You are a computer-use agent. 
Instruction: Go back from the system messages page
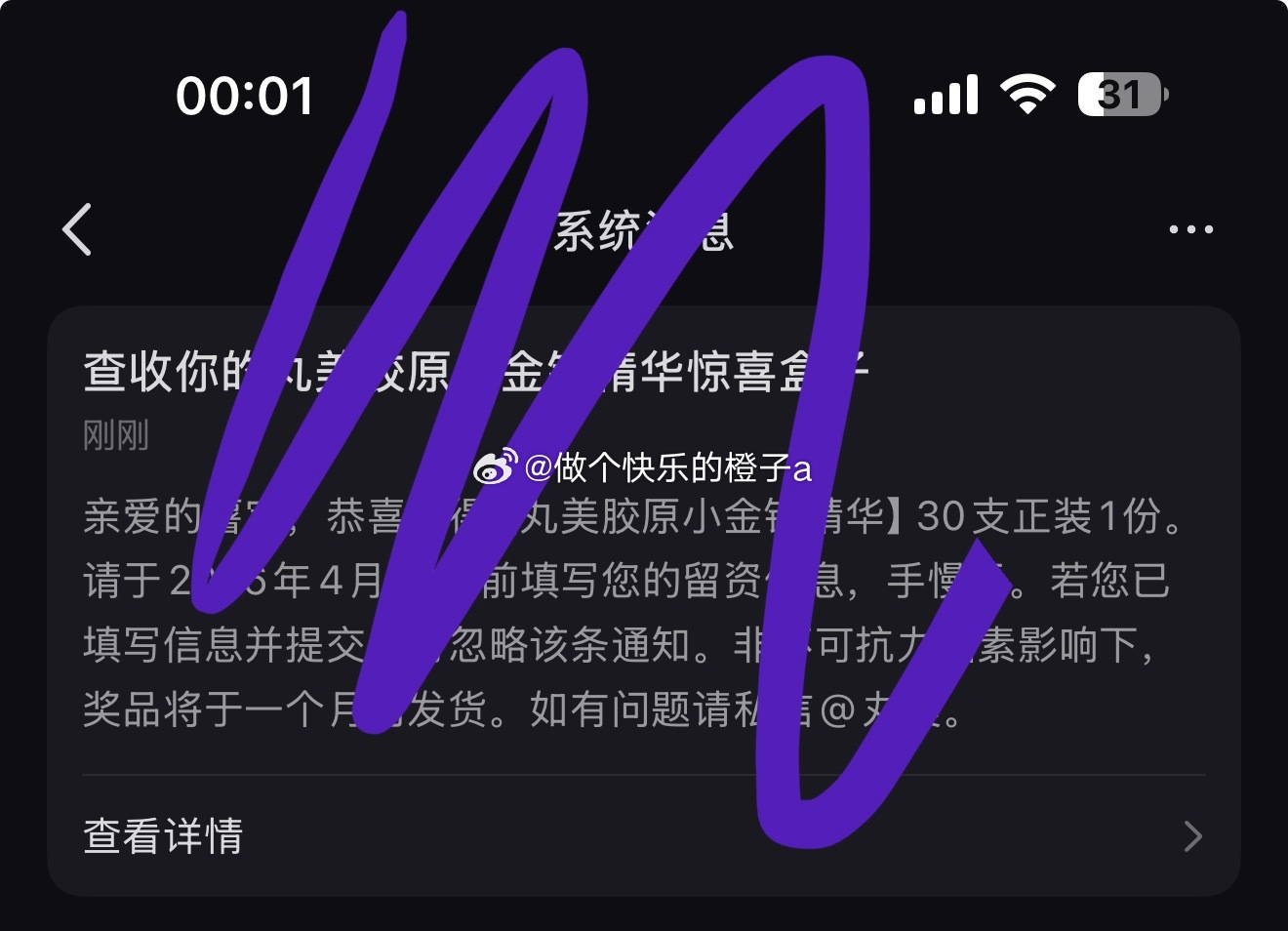[77, 230]
